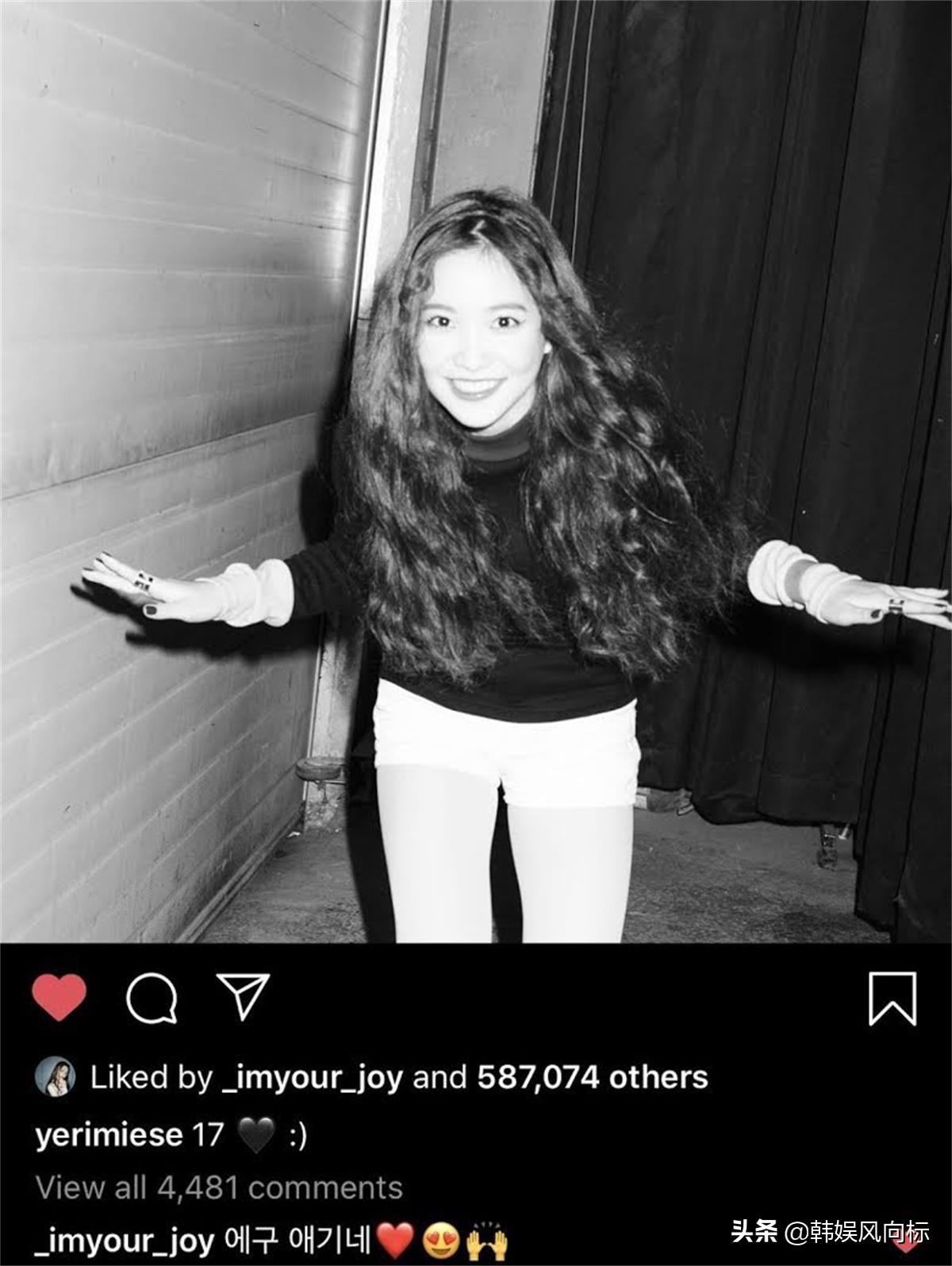
Task: Open the 587,074 others likes list
Action: pos(592,1077)
